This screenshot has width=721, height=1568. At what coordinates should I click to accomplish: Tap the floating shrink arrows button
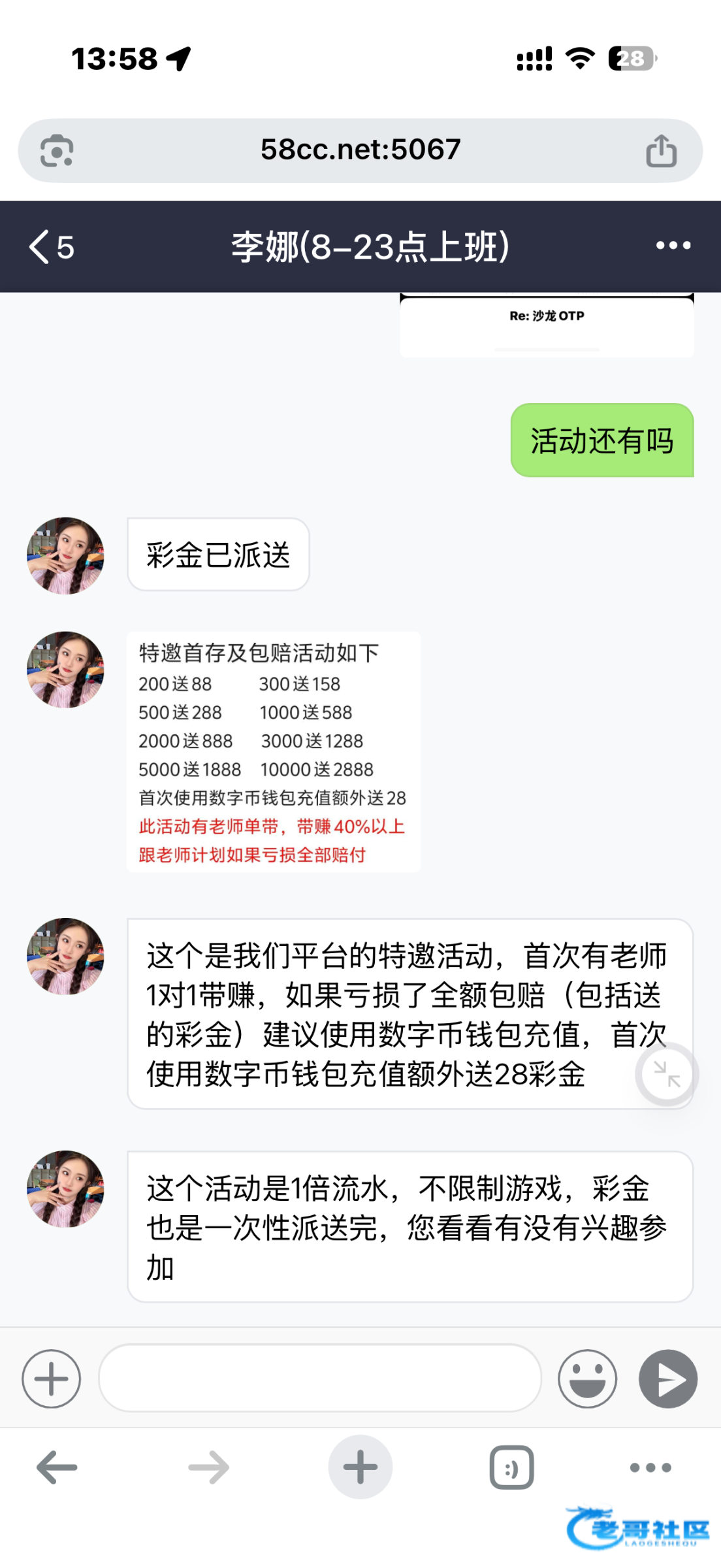(667, 1074)
